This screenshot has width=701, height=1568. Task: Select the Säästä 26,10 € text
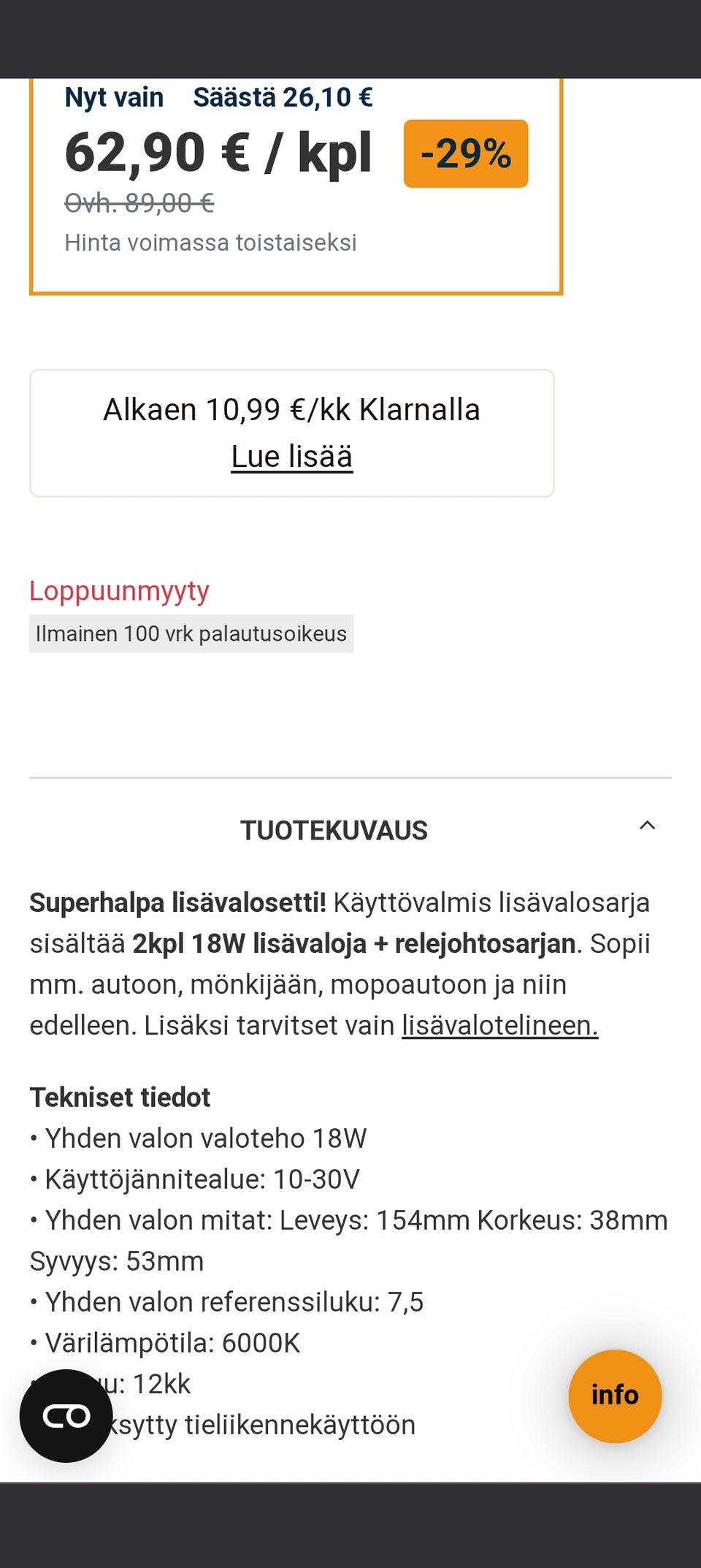pos(283,96)
